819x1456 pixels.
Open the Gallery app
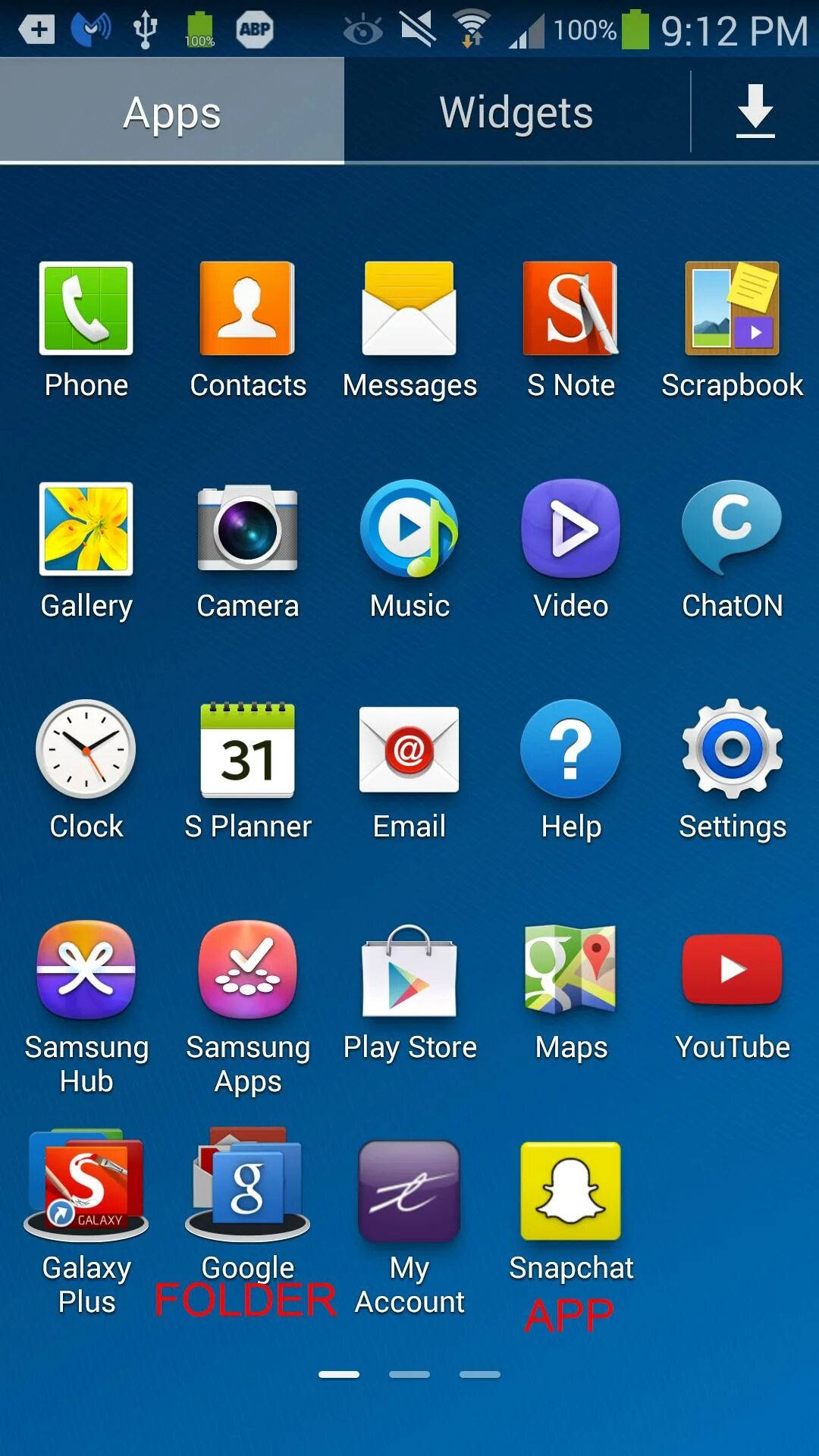[x=86, y=529]
